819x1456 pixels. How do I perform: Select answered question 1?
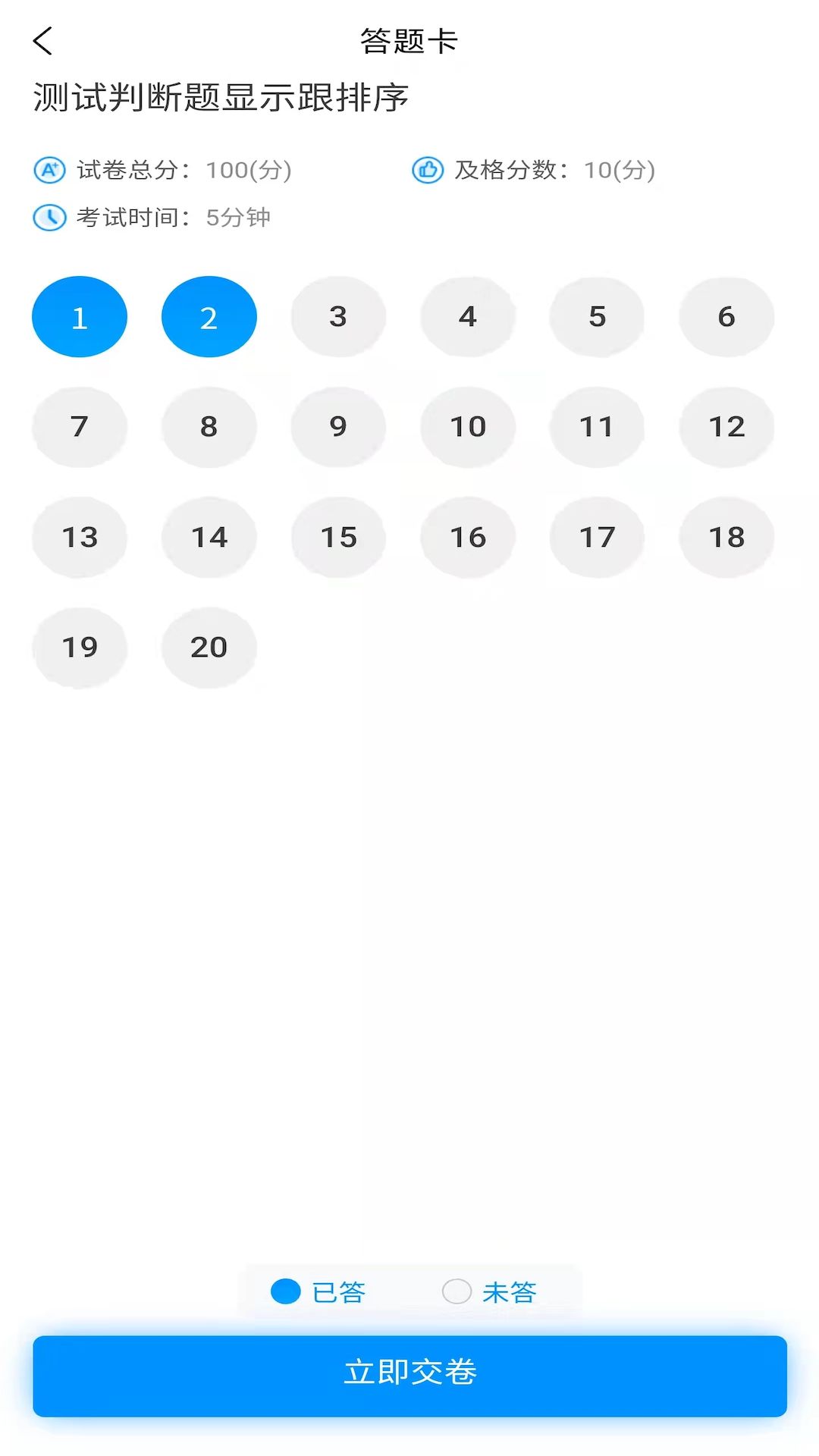click(x=79, y=316)
